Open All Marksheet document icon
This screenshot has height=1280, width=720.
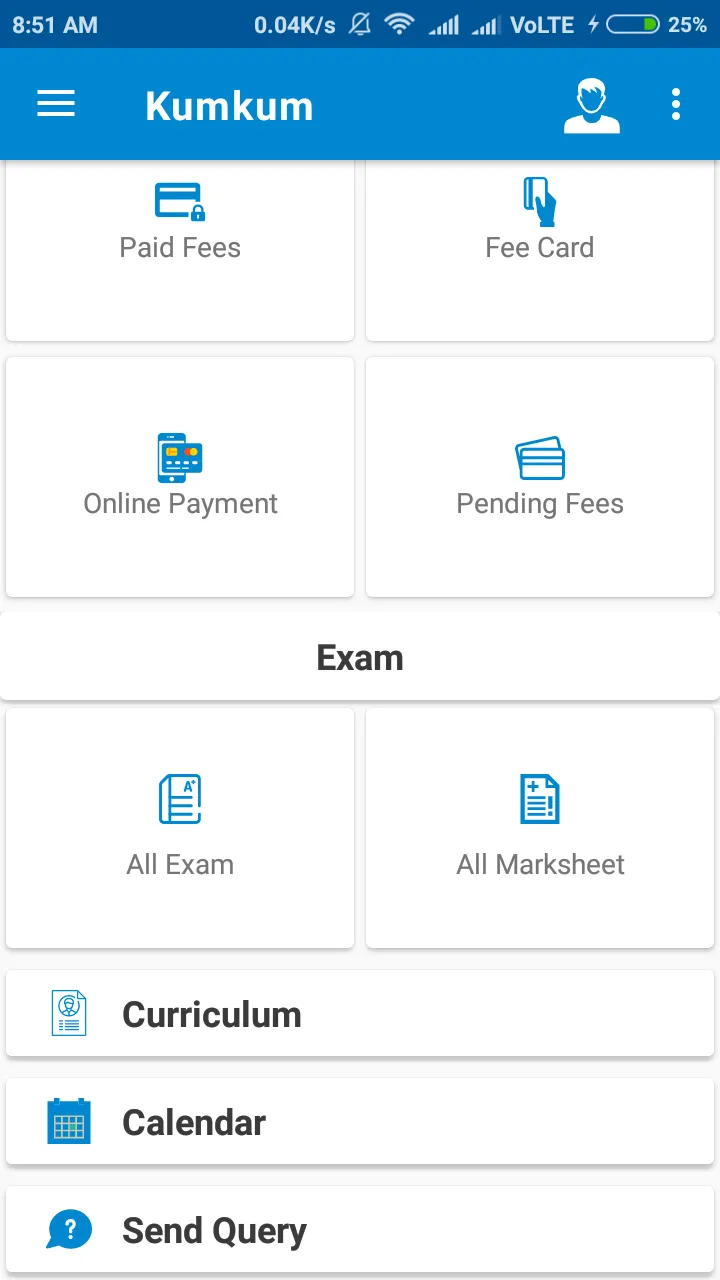540,799
